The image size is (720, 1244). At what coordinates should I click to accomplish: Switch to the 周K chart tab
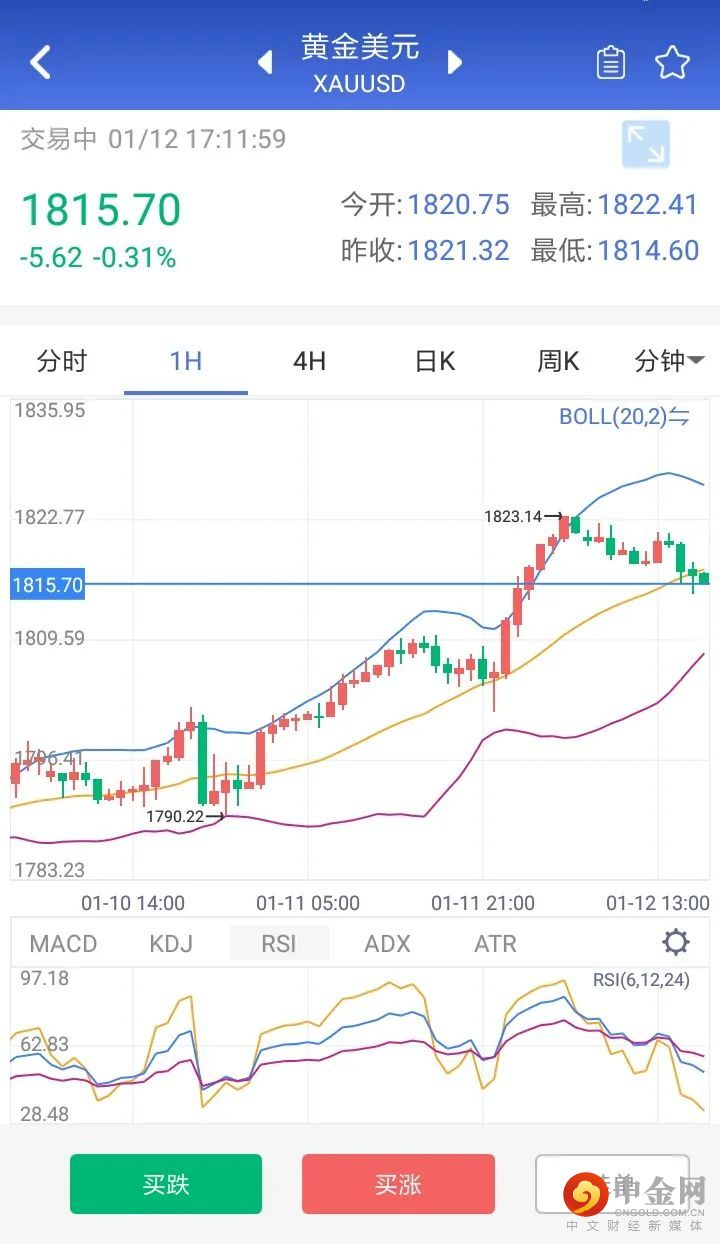coord(558,361)
